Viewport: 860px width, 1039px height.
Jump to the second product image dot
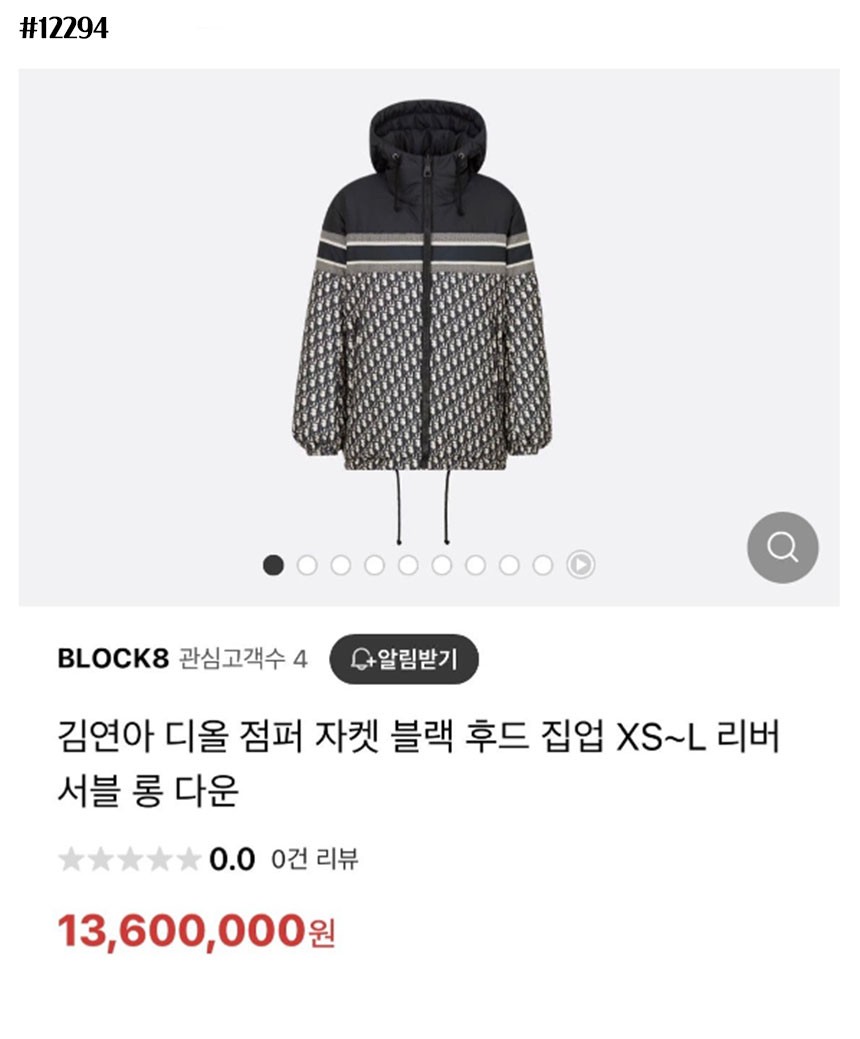coord(307,565)
